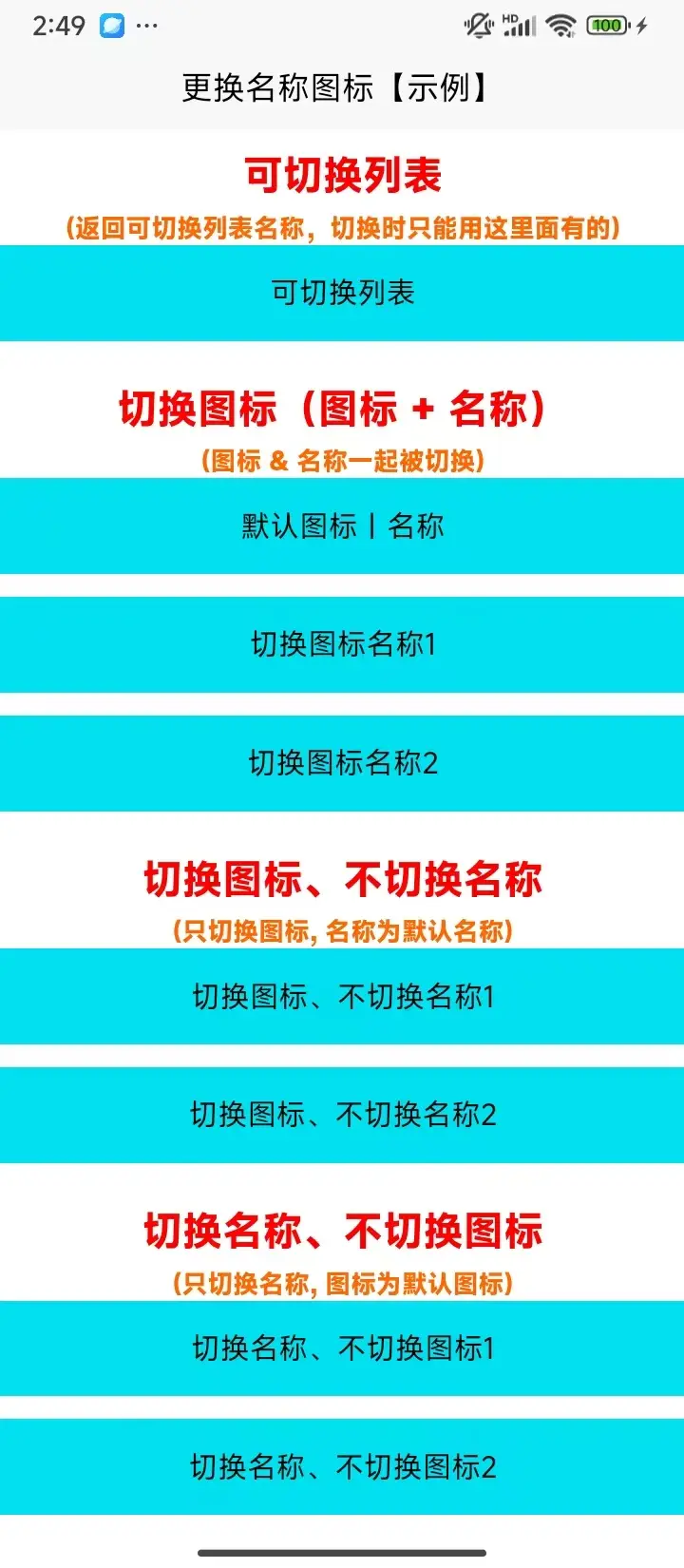
Task: Tap the 可切换列表 button
Action: click(342, 293)
